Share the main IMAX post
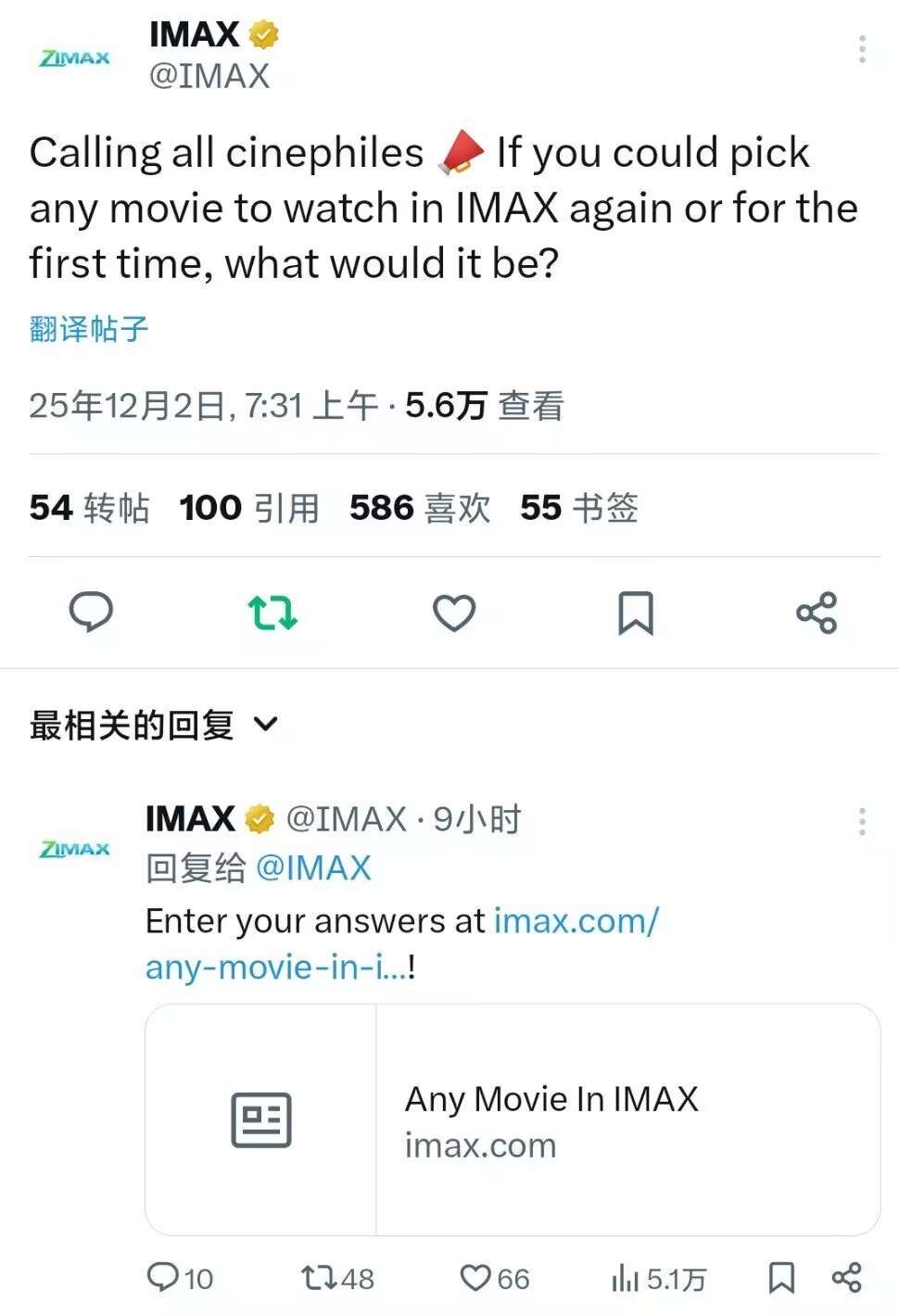 817,613
